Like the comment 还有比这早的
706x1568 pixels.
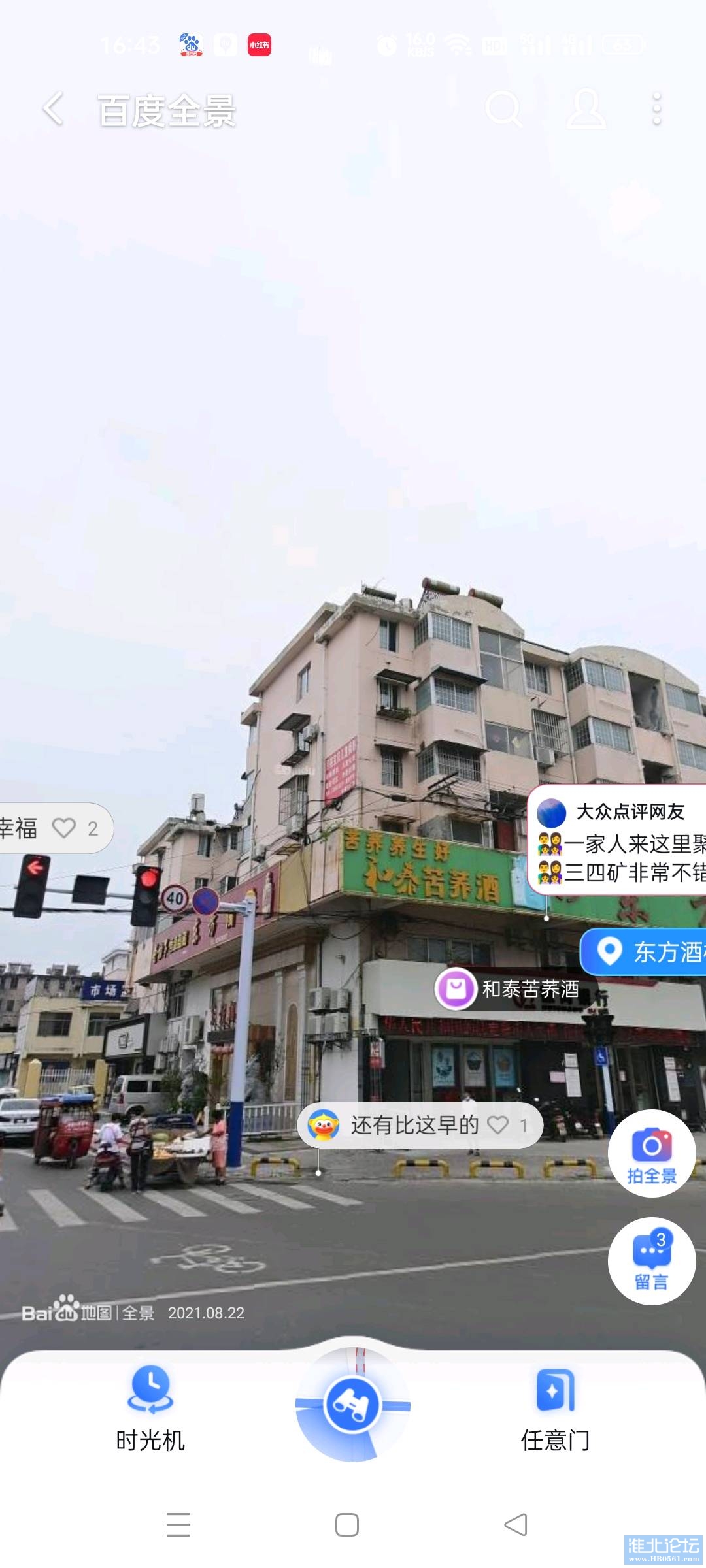pyautogui.click(x=498, y=1125)
